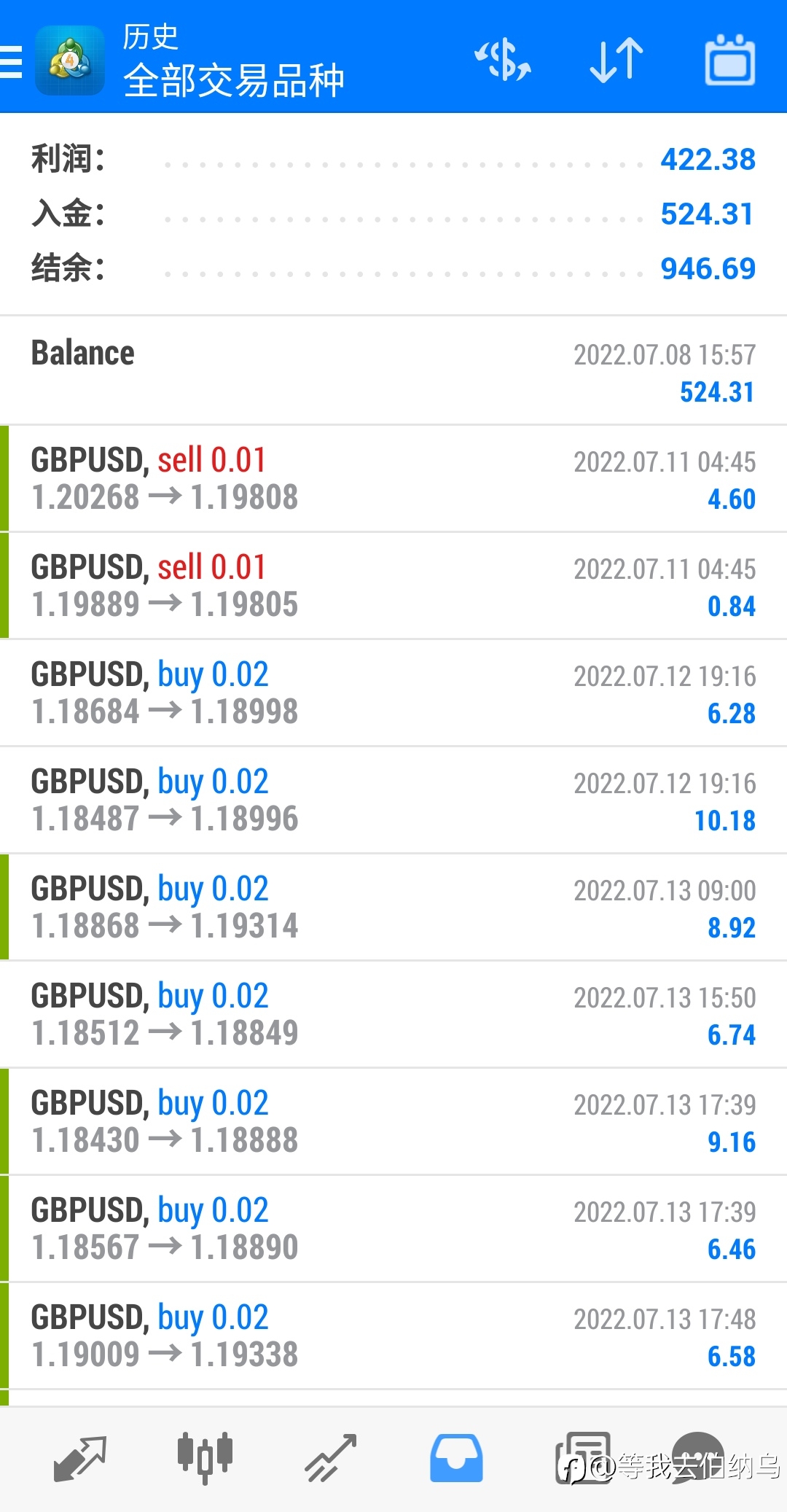
Task: Tap the sort arrows icon
Action: 616,60
